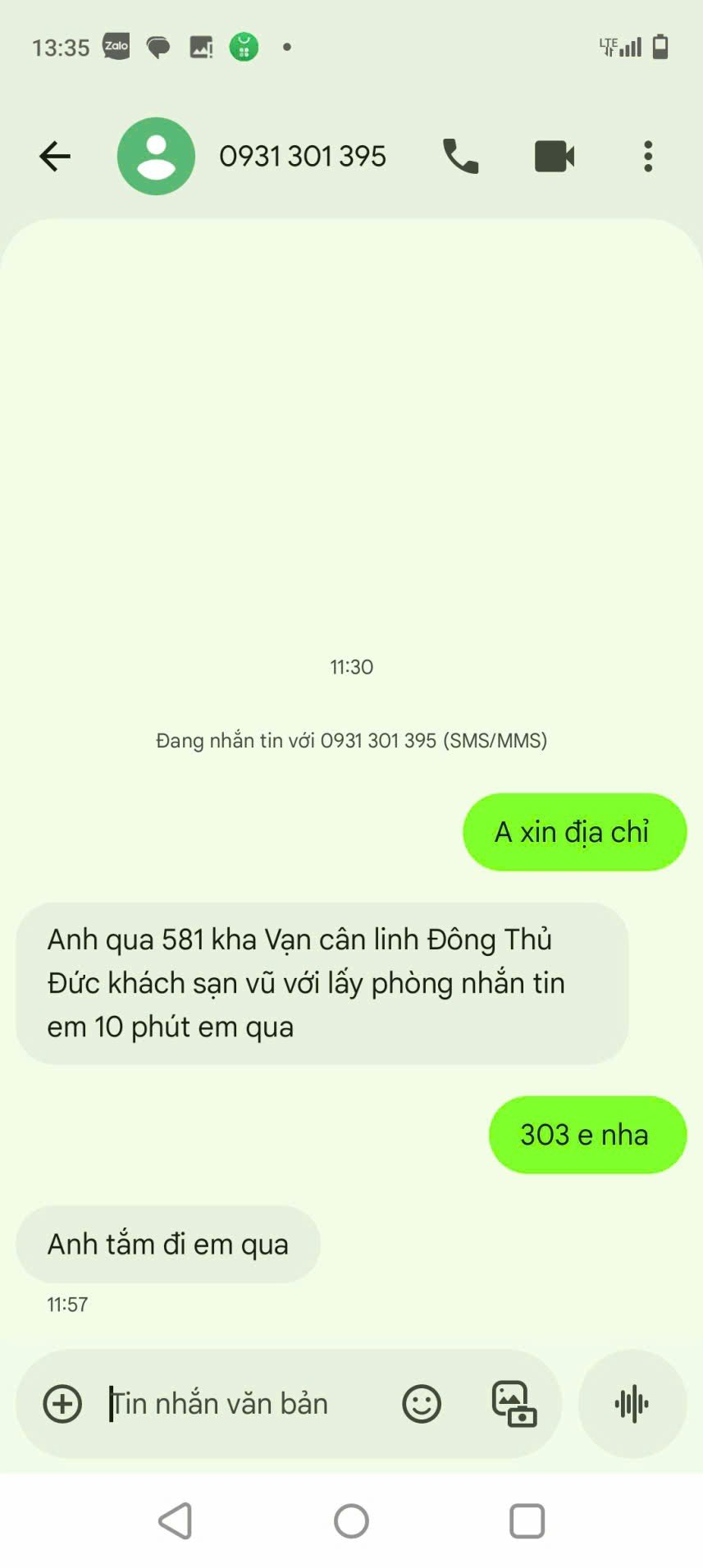Open the three-dot overflow menu
This screenshot has height=1568, width=703.
point(648,156)
